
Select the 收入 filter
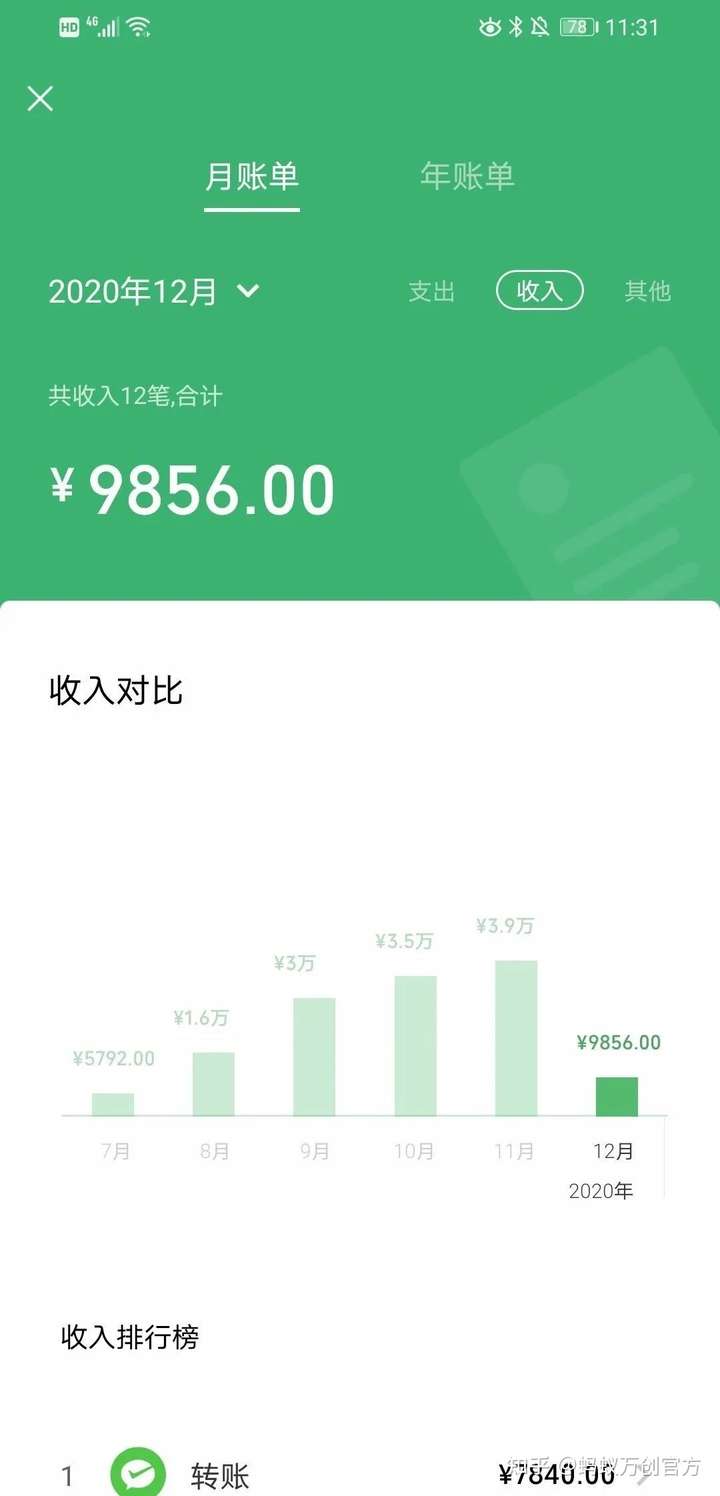tap(539, 291)
